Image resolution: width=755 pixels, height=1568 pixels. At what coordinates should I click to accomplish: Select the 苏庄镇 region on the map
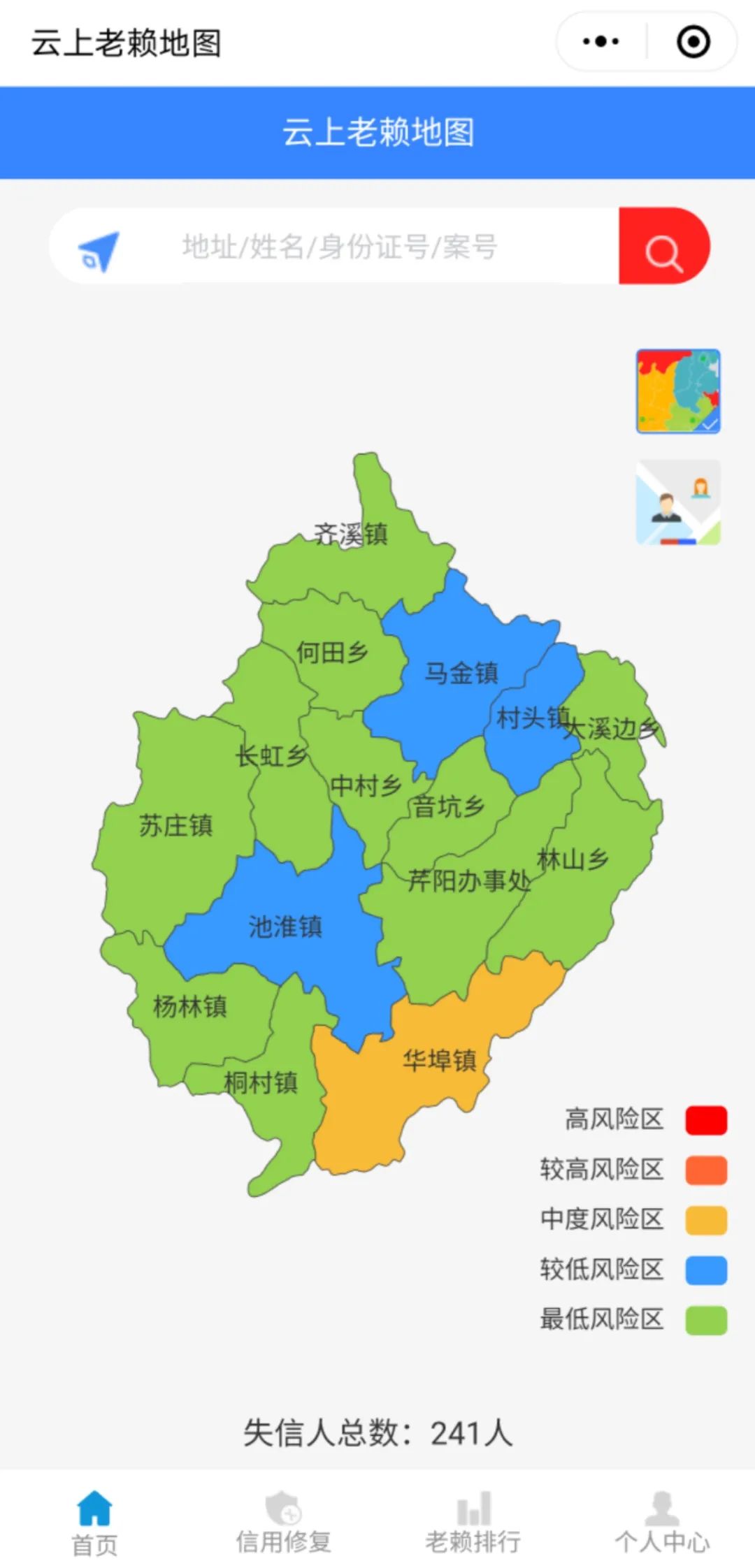tap(175, 825)
